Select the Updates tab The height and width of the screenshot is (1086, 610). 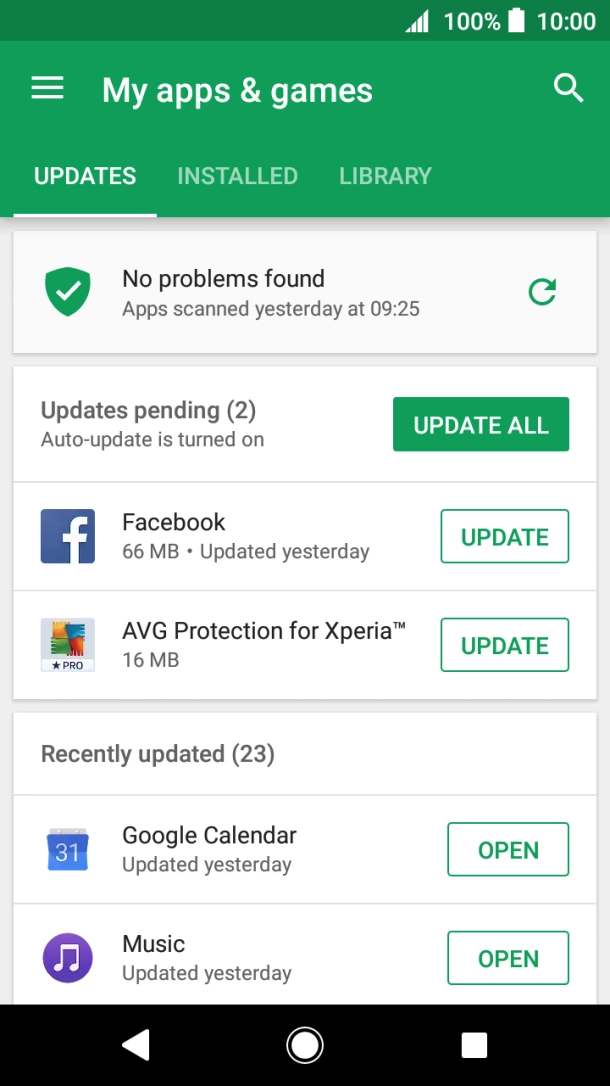(x=85, y=176)
